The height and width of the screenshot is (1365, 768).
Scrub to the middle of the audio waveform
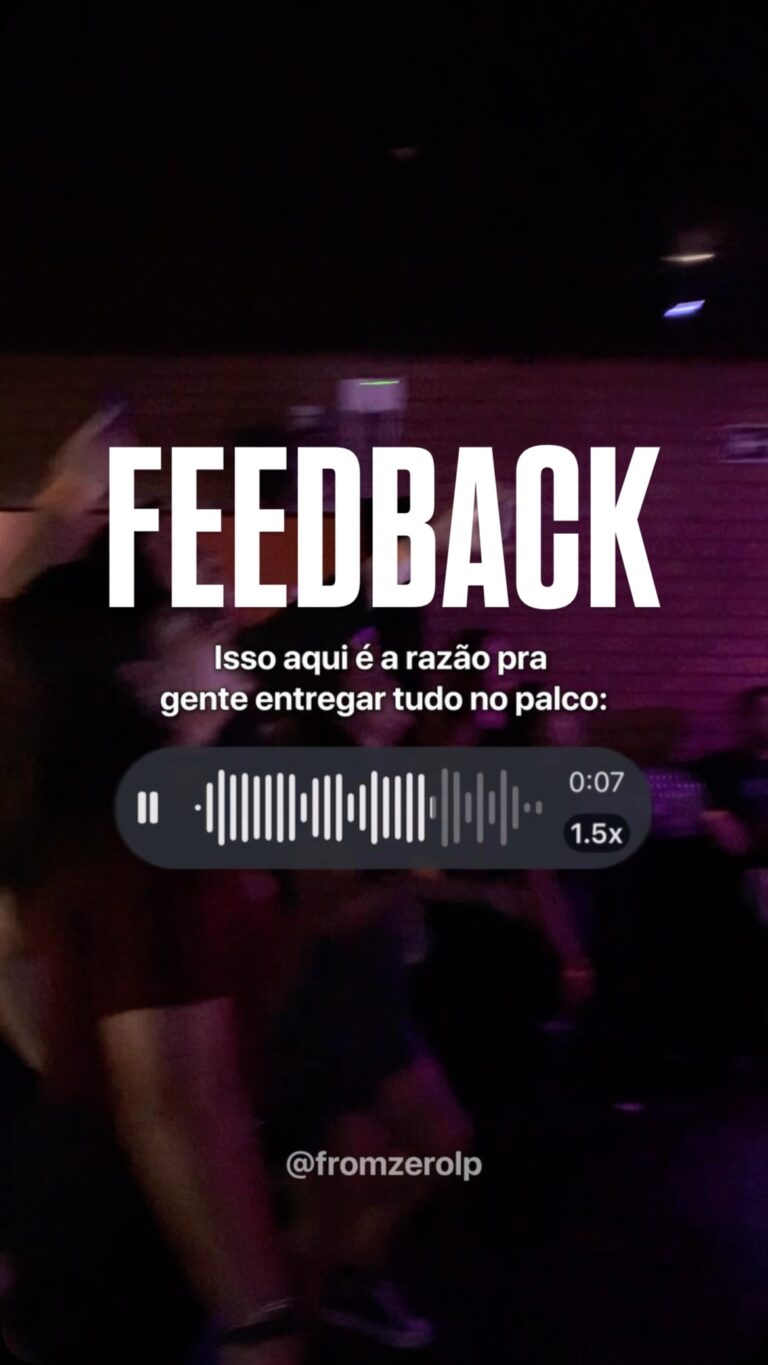point(370,805)
